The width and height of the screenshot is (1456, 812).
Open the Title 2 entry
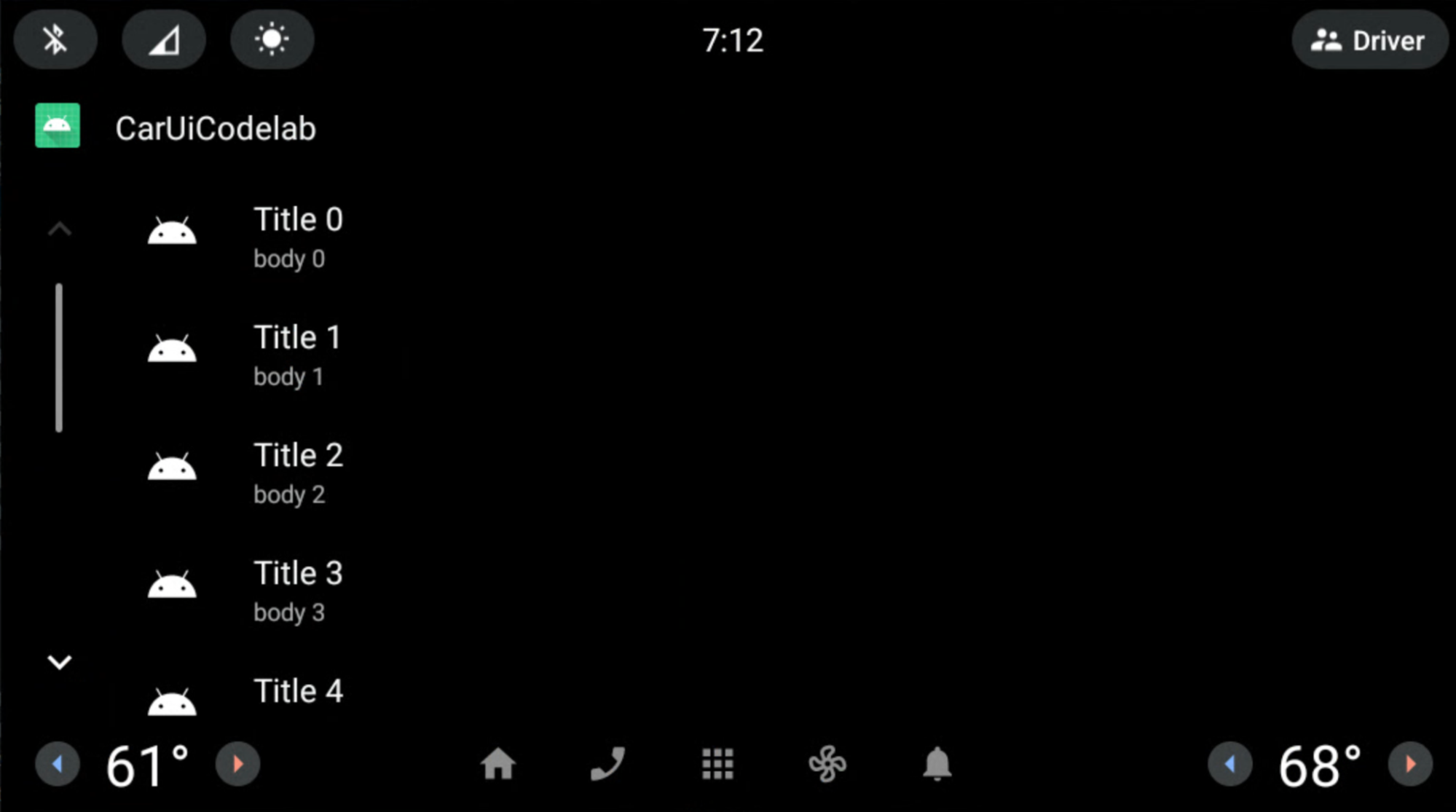pos(298,473)
